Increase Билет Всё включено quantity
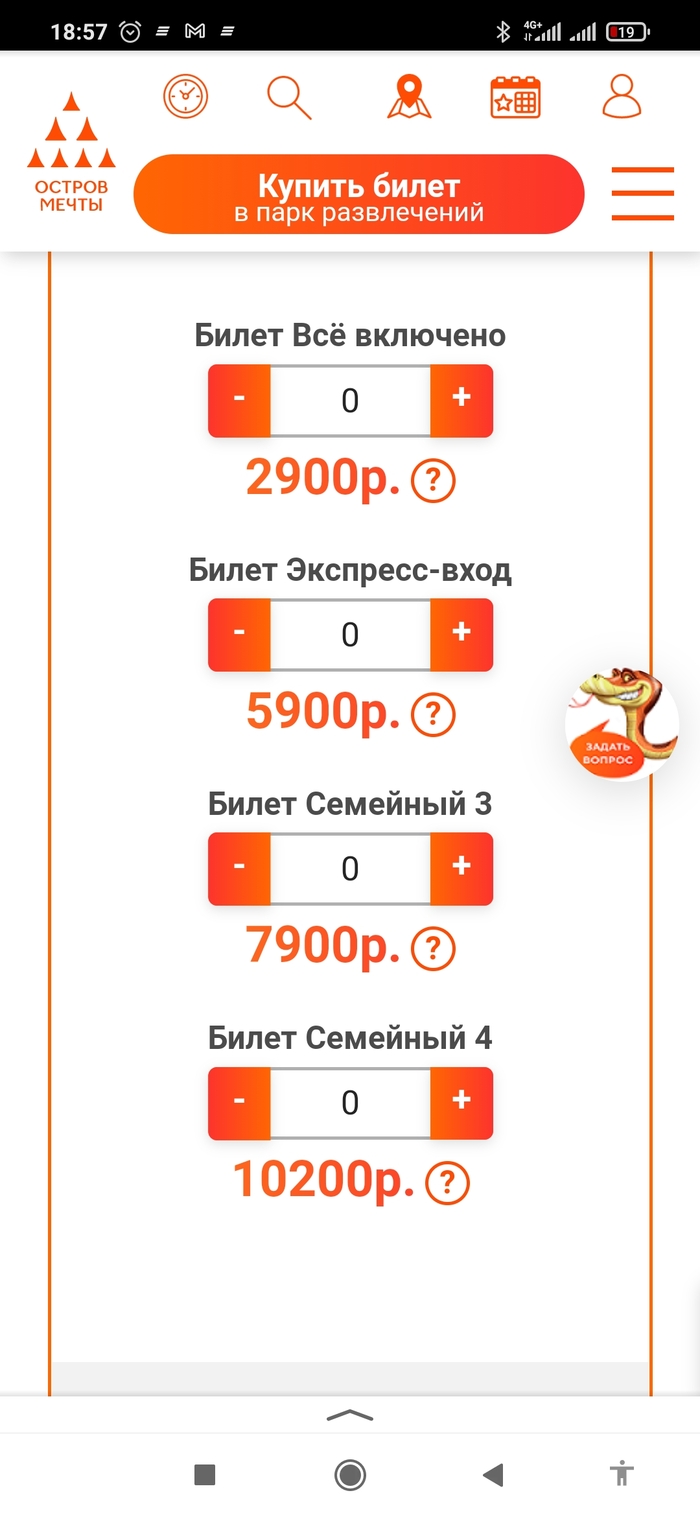700x1517 pixels. coord(461,400)
